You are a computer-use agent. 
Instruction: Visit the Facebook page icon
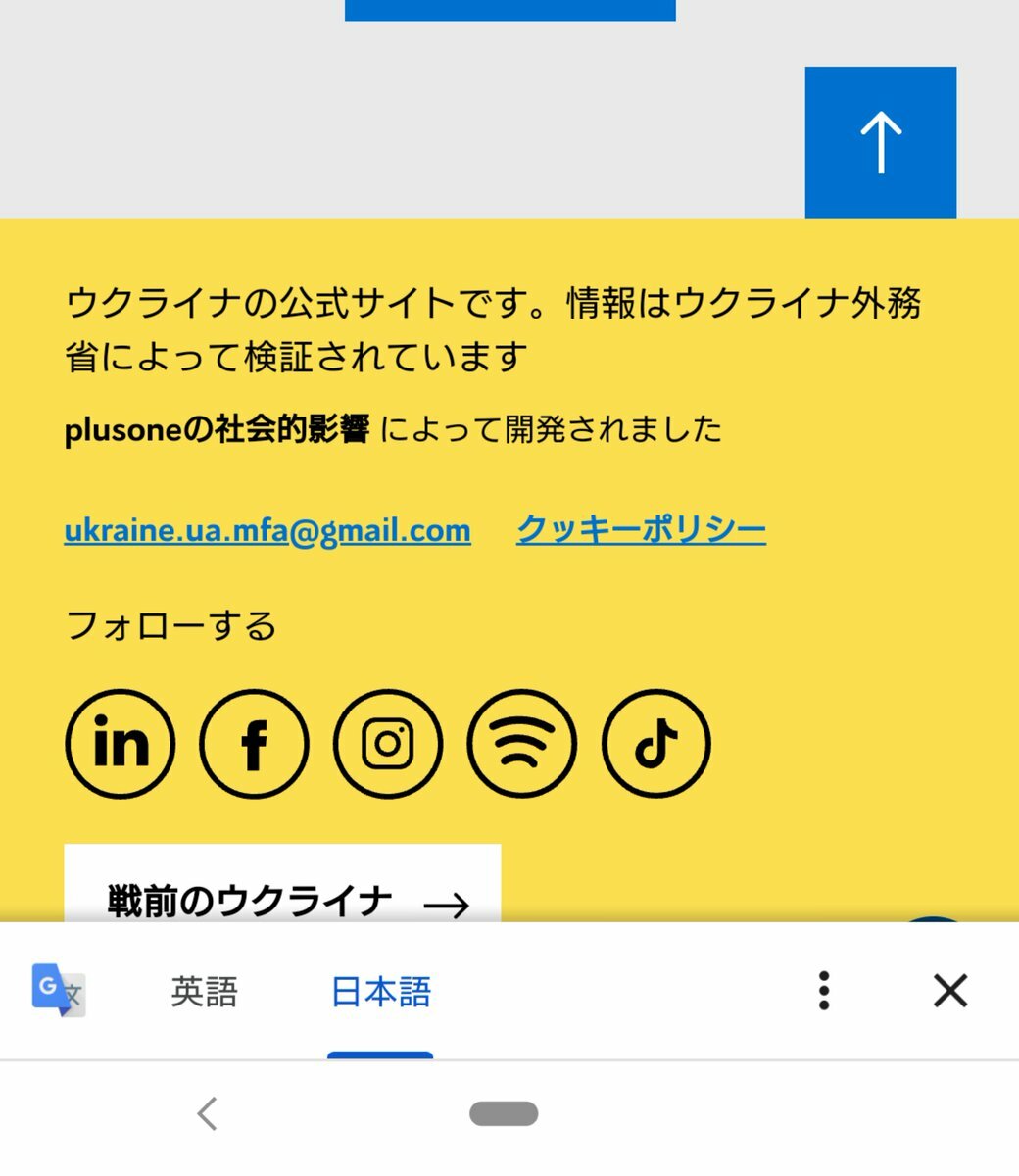click(x=254, y=743)
